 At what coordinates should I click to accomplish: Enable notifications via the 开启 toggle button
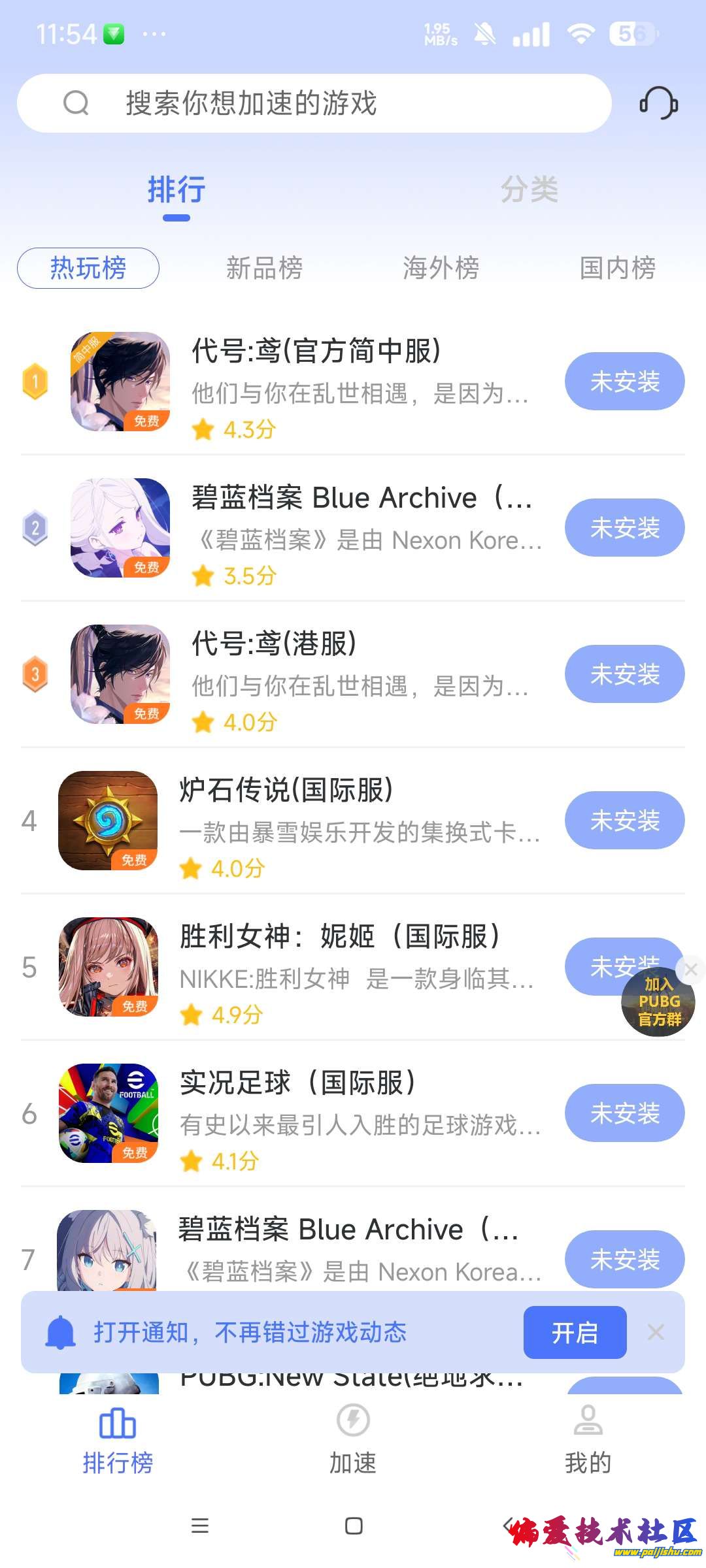tap(575, 1333)
